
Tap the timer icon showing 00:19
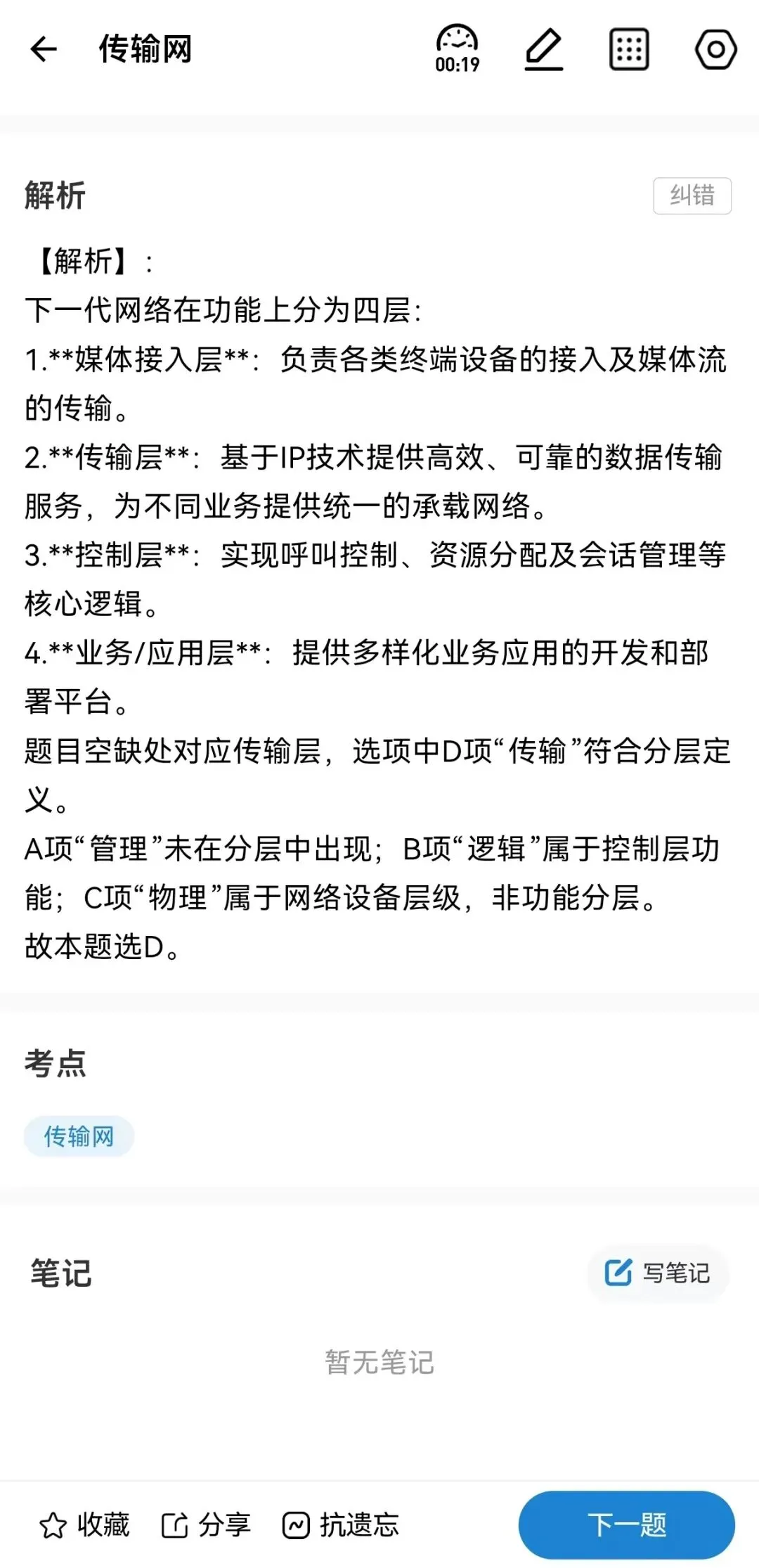[x=457, y=49]
